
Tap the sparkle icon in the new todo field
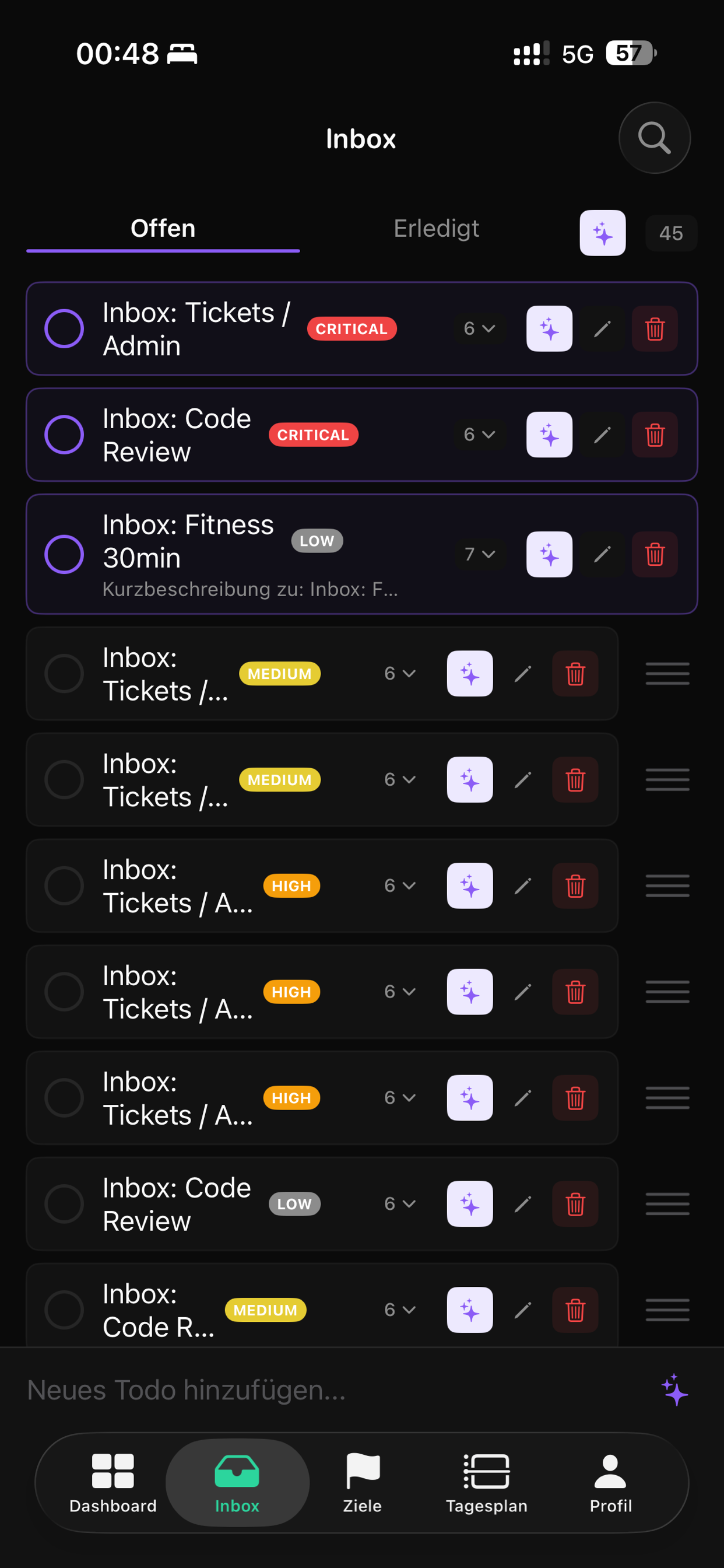(x=674, y=1390)
